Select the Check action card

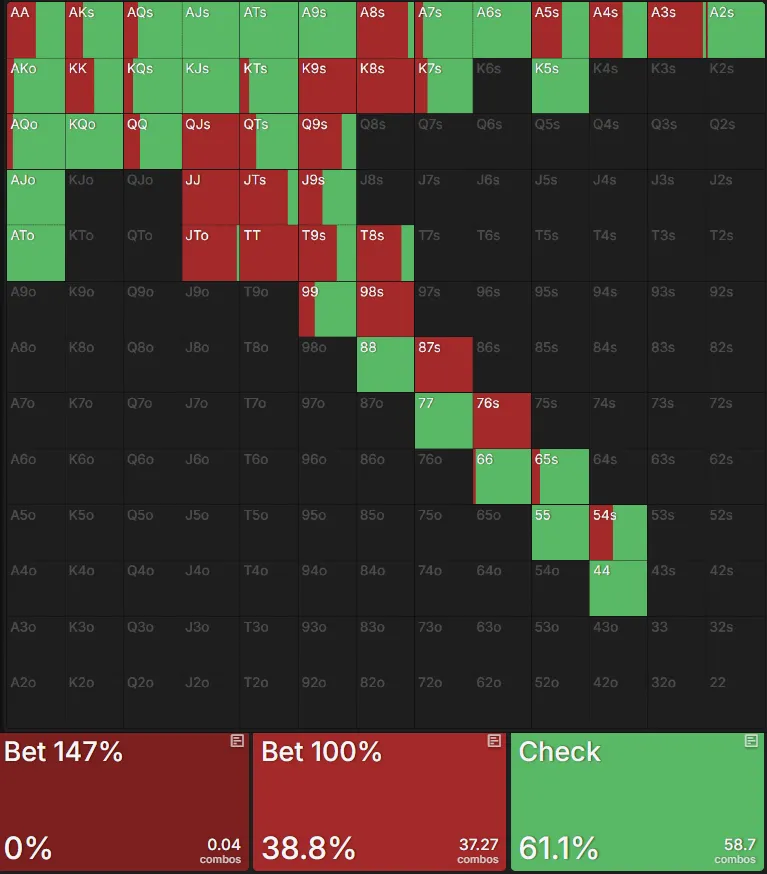point(636,802)
